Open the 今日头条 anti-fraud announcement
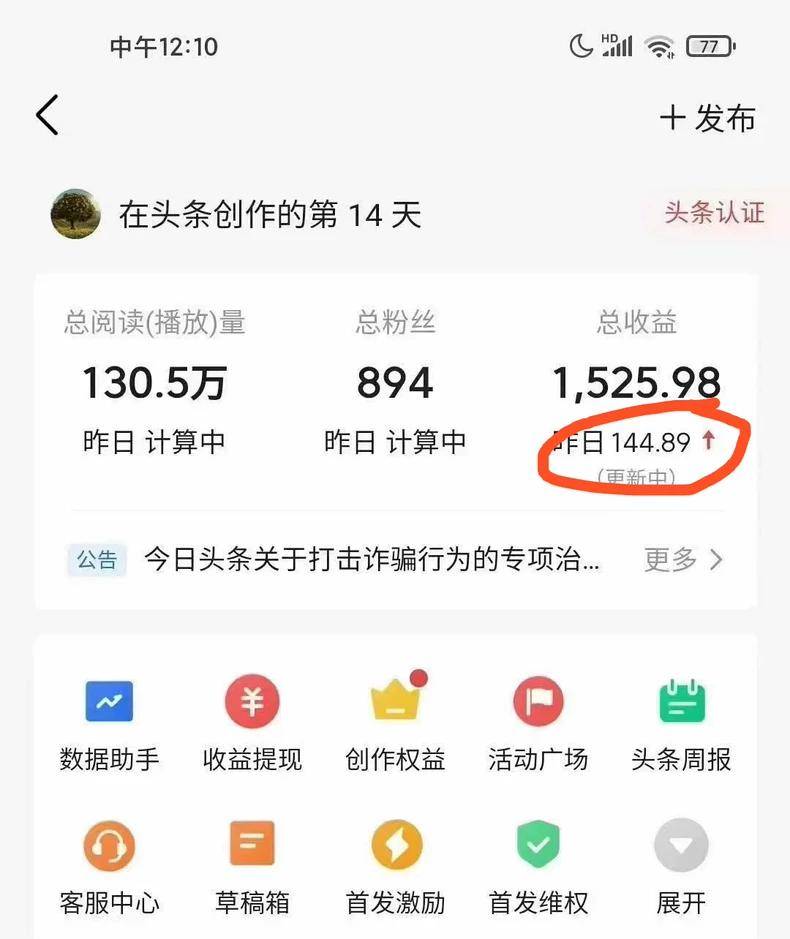Viewport: 790px width, 939px height. click(371, 559)
